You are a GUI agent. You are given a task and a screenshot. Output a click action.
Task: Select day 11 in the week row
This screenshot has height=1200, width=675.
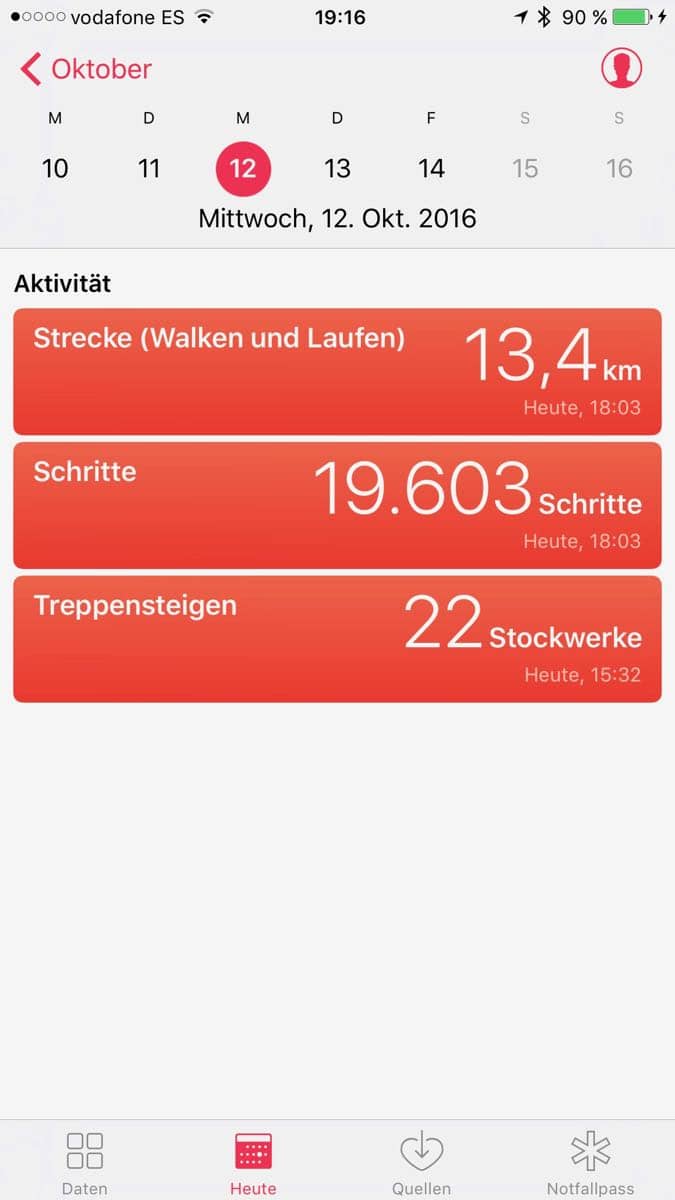coord(149,167)
